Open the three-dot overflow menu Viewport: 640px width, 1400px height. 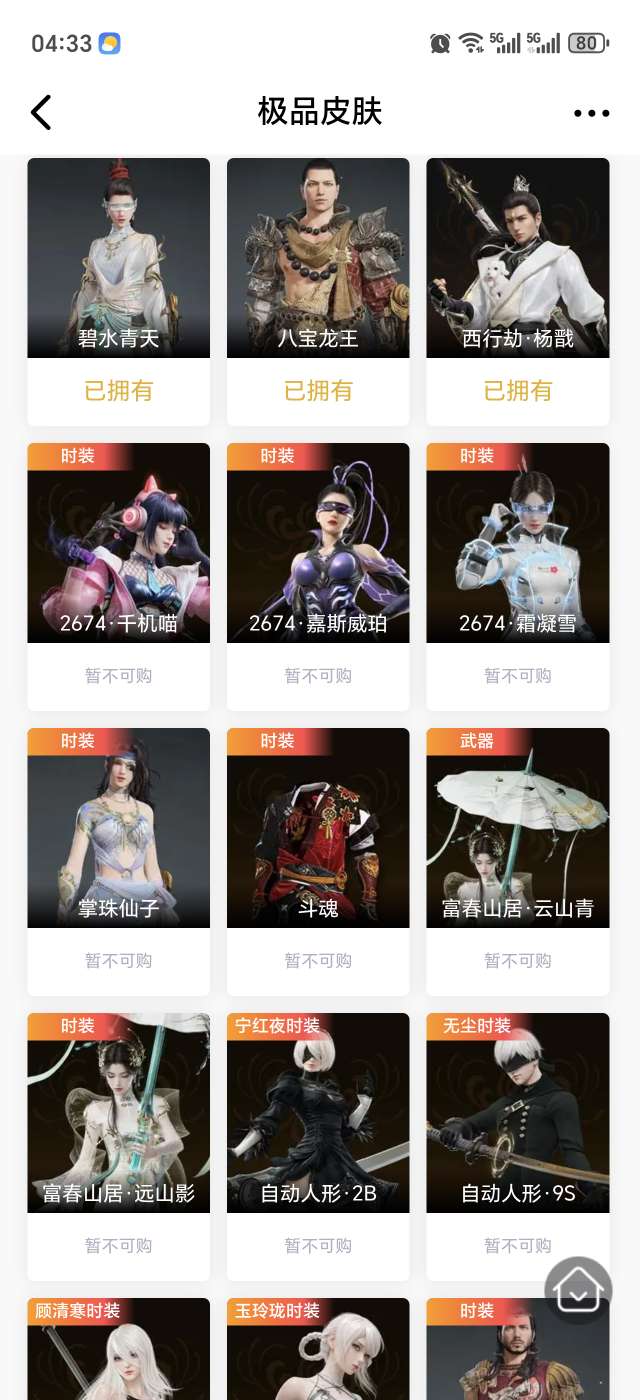[x=591, y=113]
